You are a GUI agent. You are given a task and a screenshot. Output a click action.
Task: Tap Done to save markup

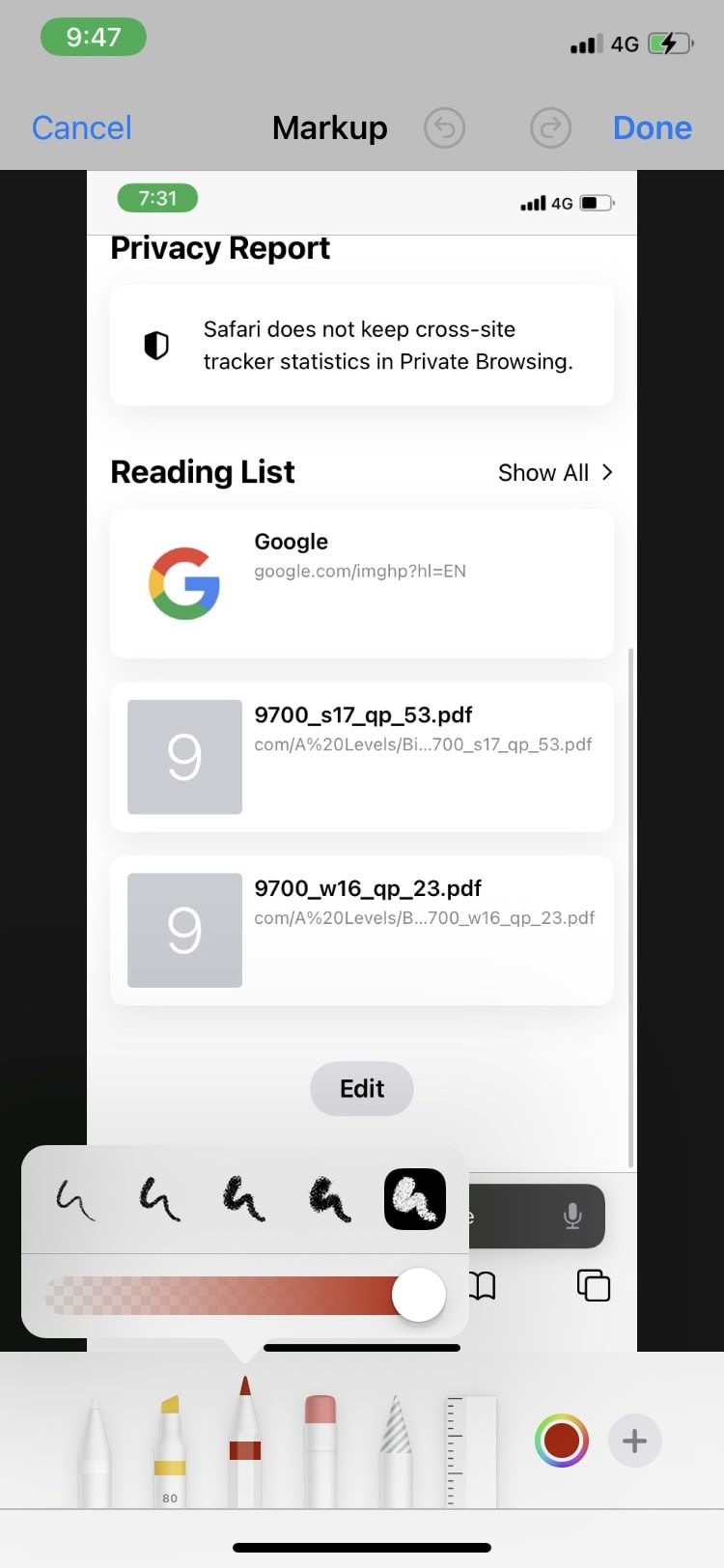pyautogui.click(x=653, y=126)
